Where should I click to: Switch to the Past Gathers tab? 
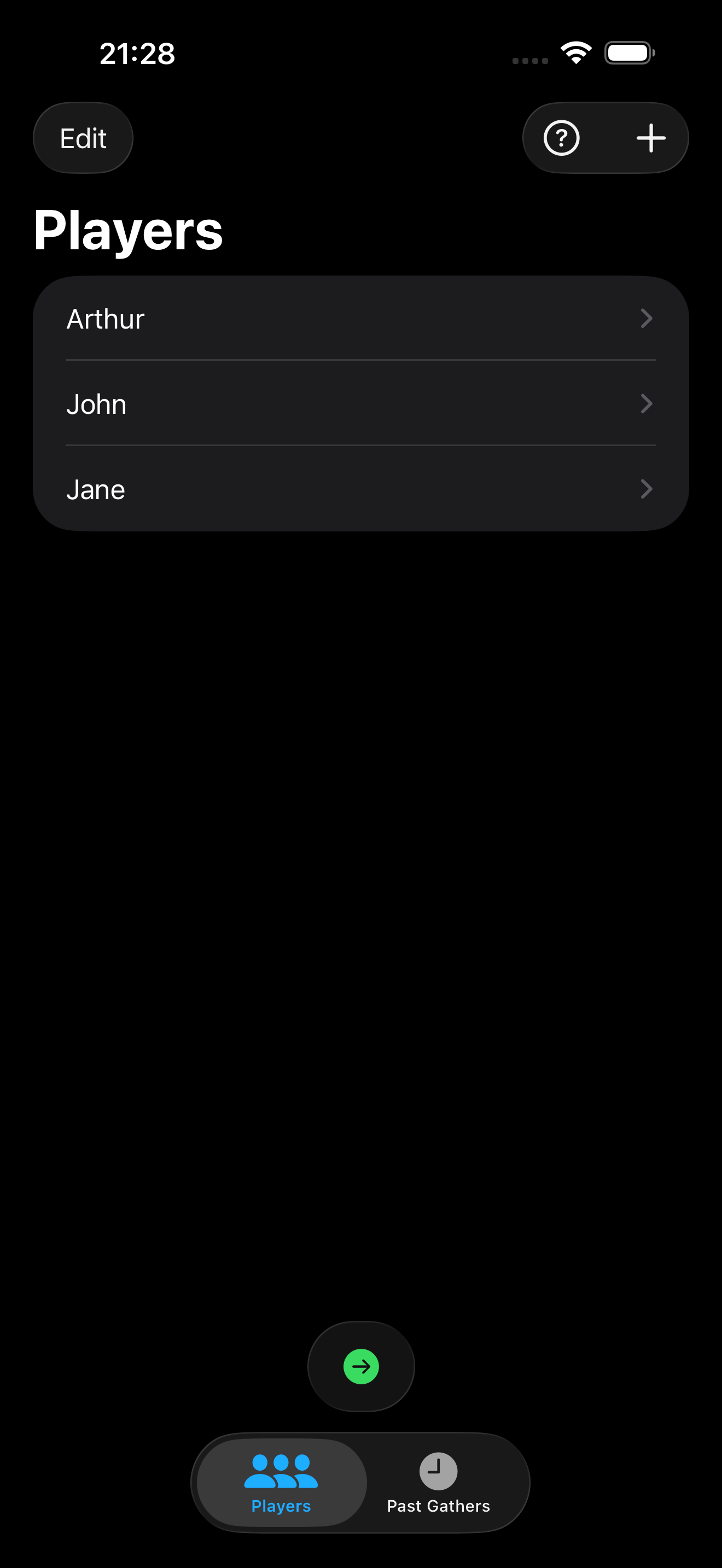click(438, 1483)
